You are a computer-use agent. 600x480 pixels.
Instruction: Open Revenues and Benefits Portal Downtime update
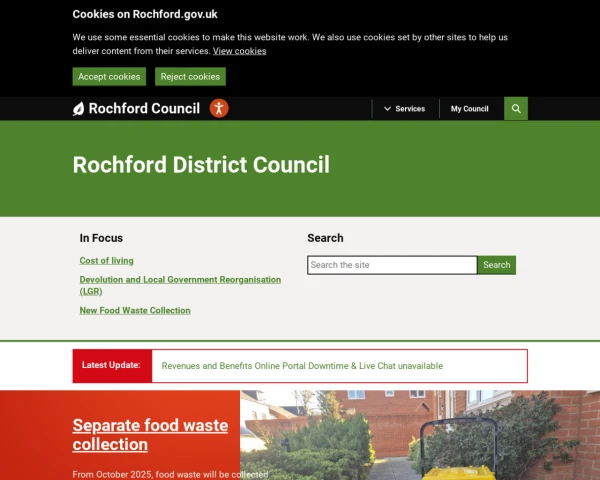coord(302,366)
